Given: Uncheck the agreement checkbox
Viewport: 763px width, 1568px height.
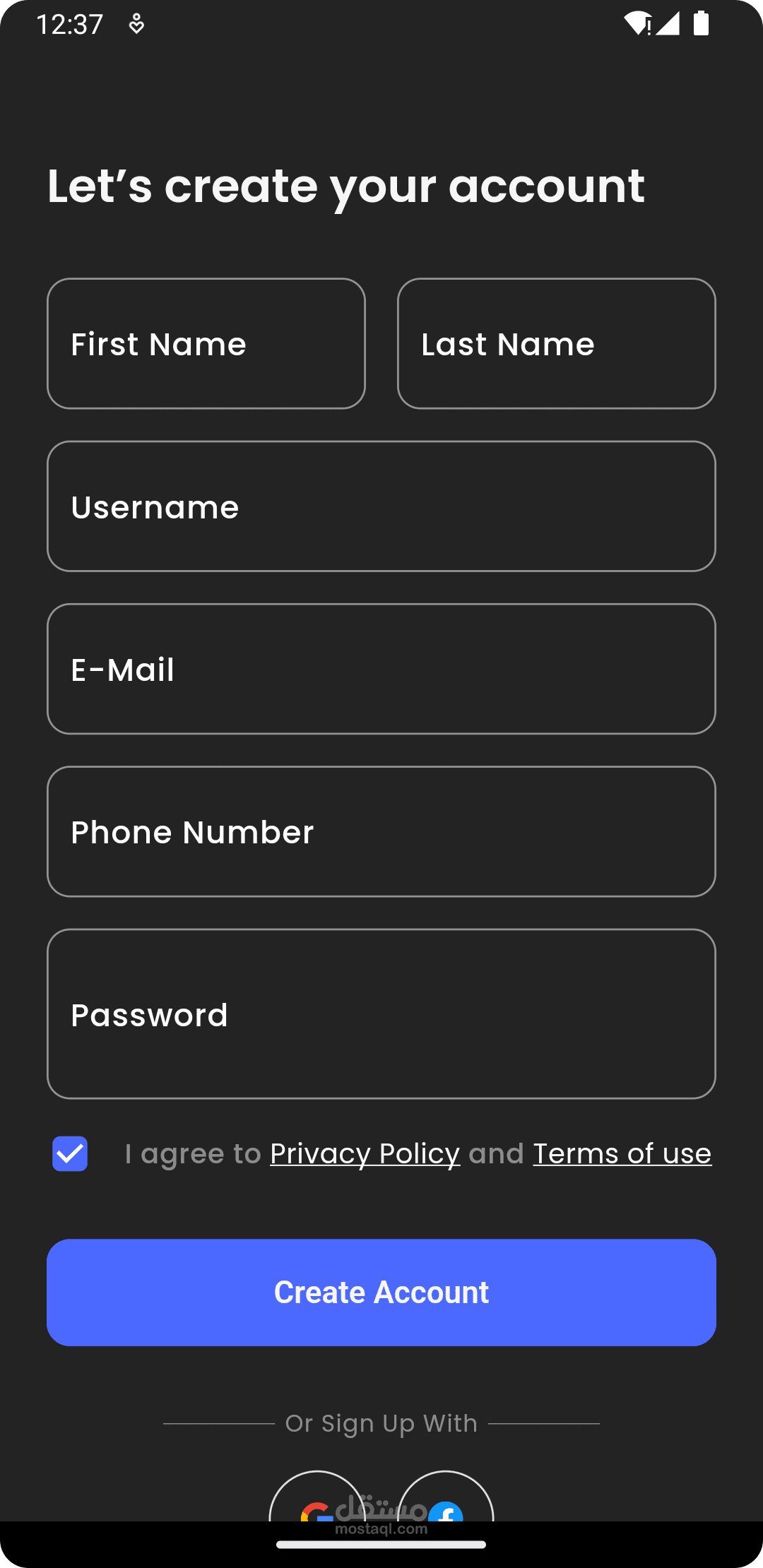Looking at the screenshot, I should pos(70,1153).
